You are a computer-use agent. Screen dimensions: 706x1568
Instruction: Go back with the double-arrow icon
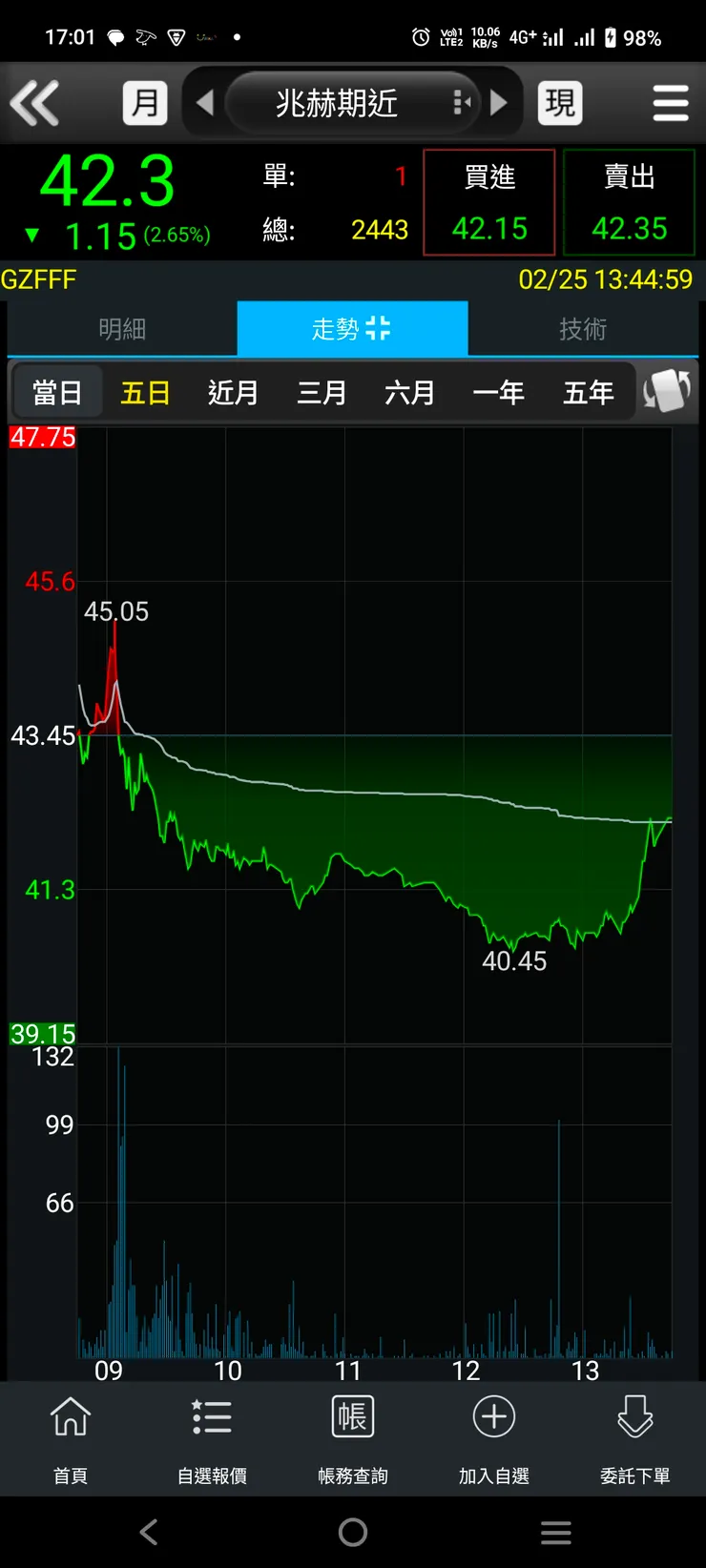click(35, 103)
